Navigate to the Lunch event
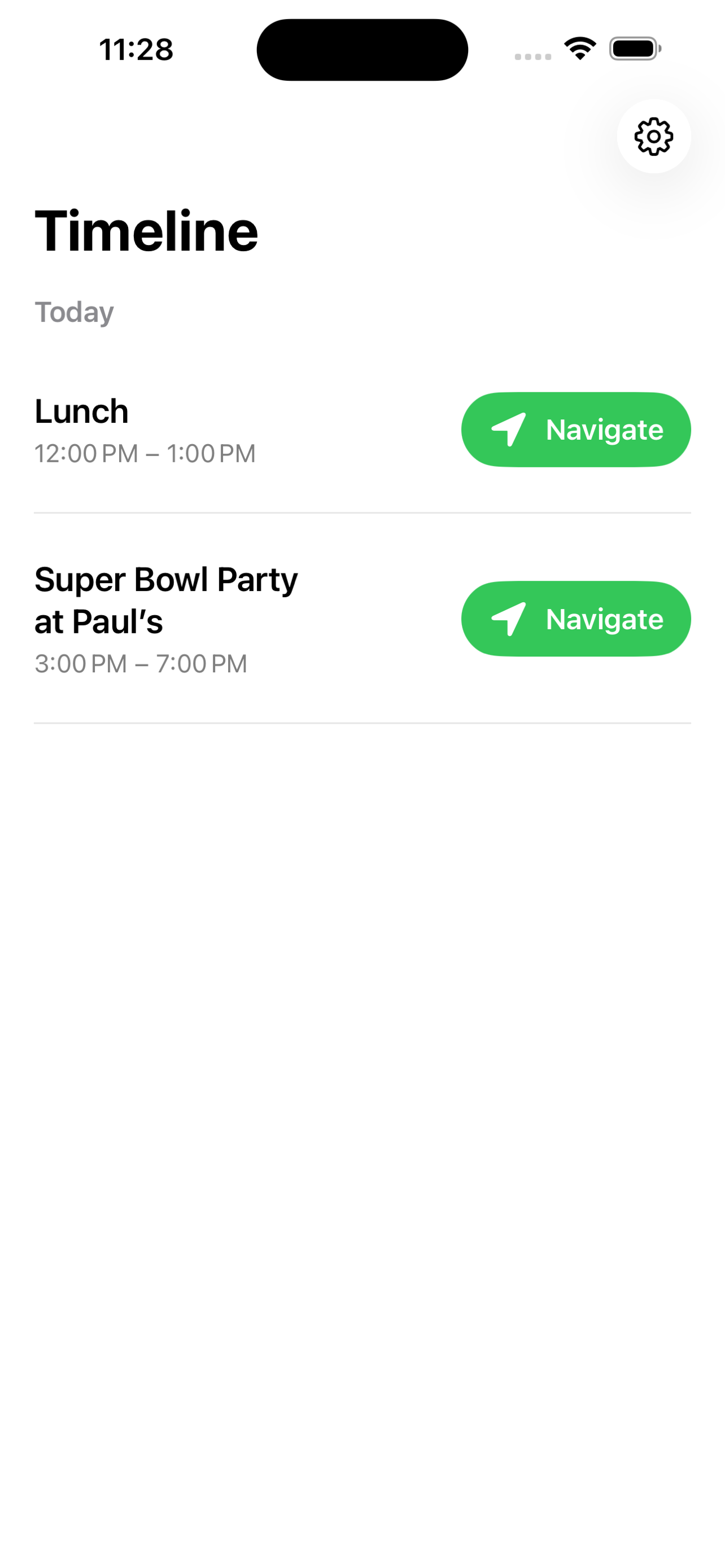This screenshot has width=725, height=1568. click(x=575, y=430)
